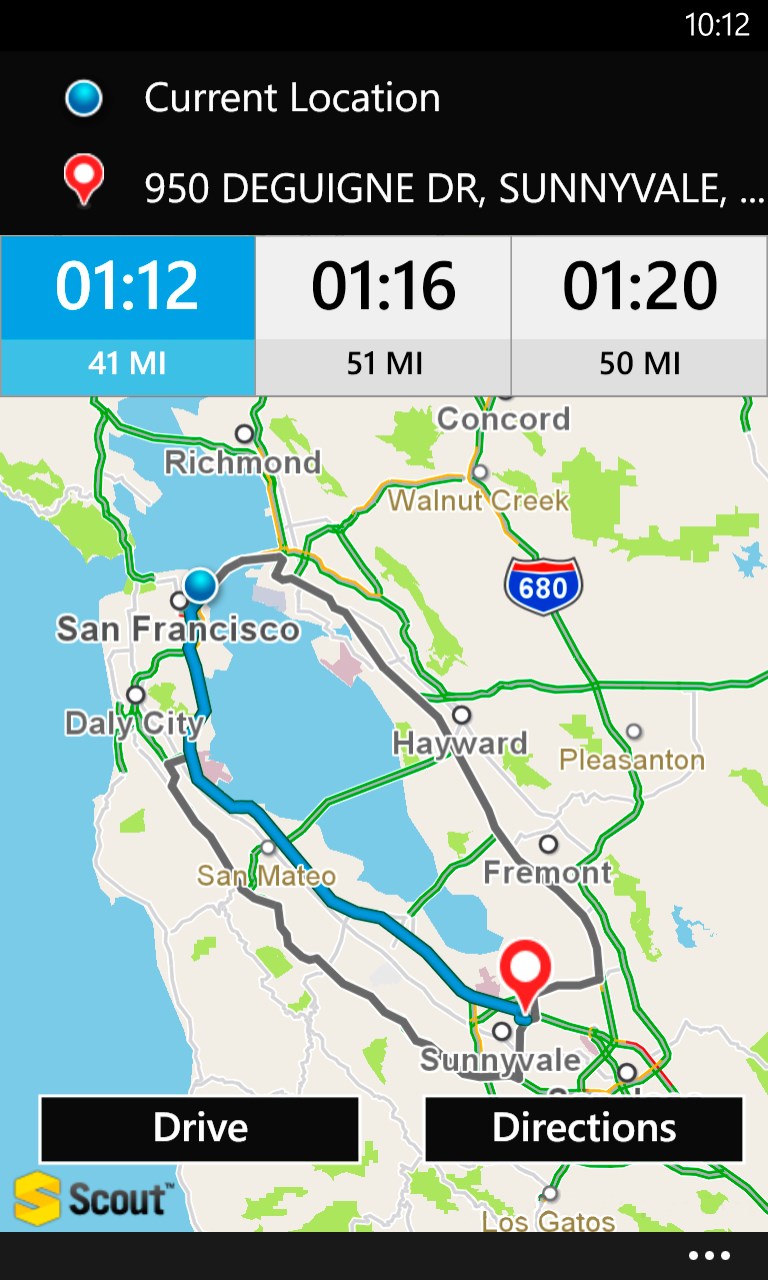Screen dimensions: 768x1280
Task: Switch to the 50 MI route tab
Action: [x=639, y=363]
